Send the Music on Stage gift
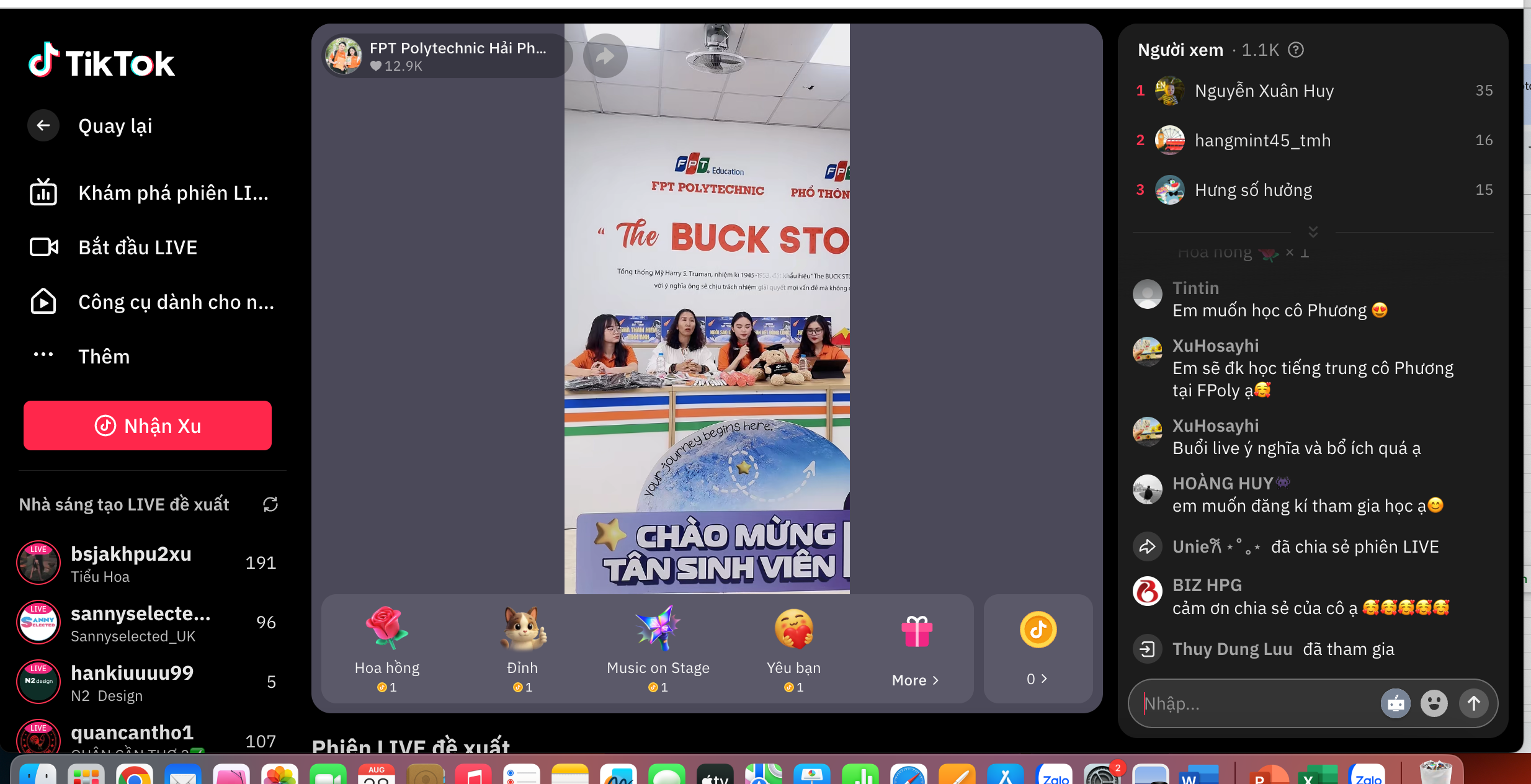Viewport: 1531px width, 784px height. (658, 649)
